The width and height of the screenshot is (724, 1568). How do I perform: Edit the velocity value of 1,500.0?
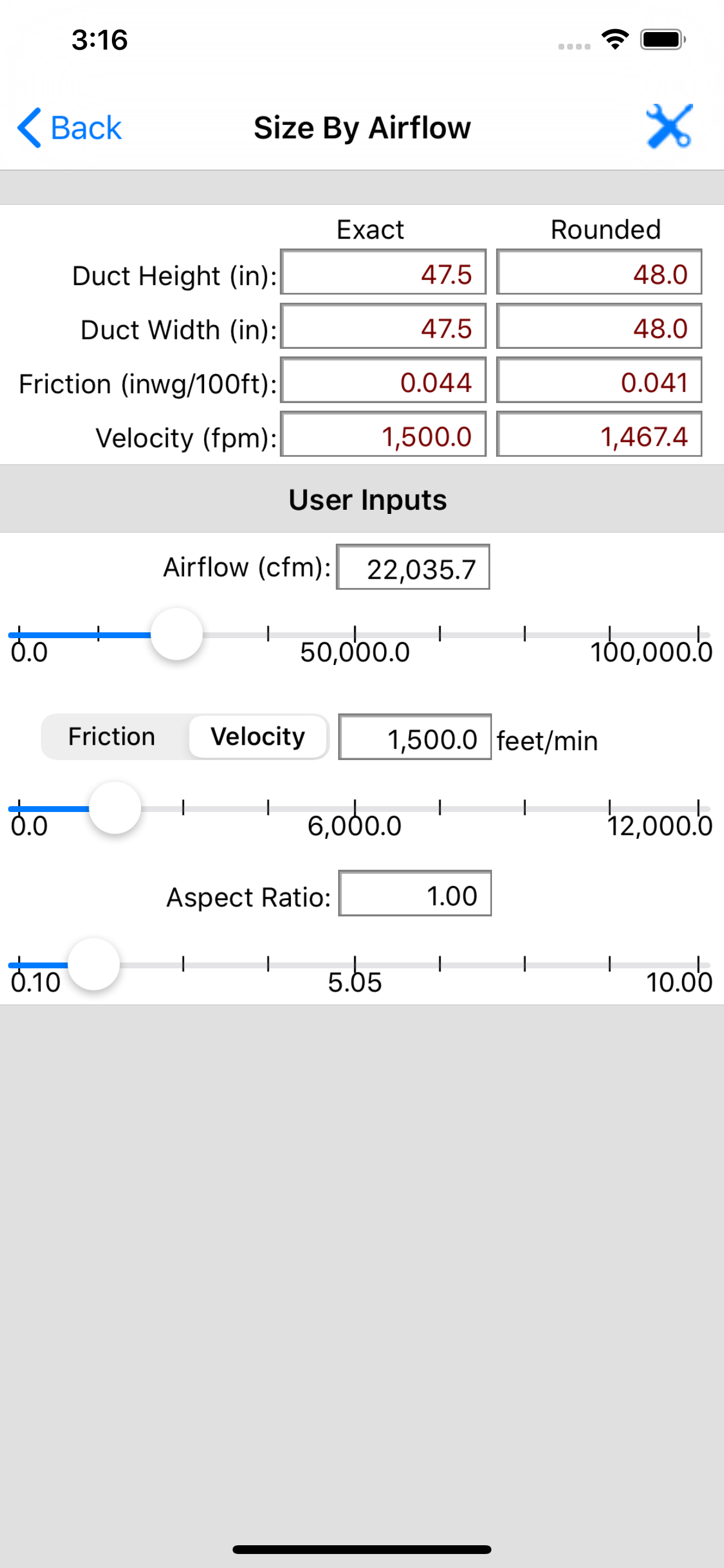pyautogui.click(x=414, y=738)
